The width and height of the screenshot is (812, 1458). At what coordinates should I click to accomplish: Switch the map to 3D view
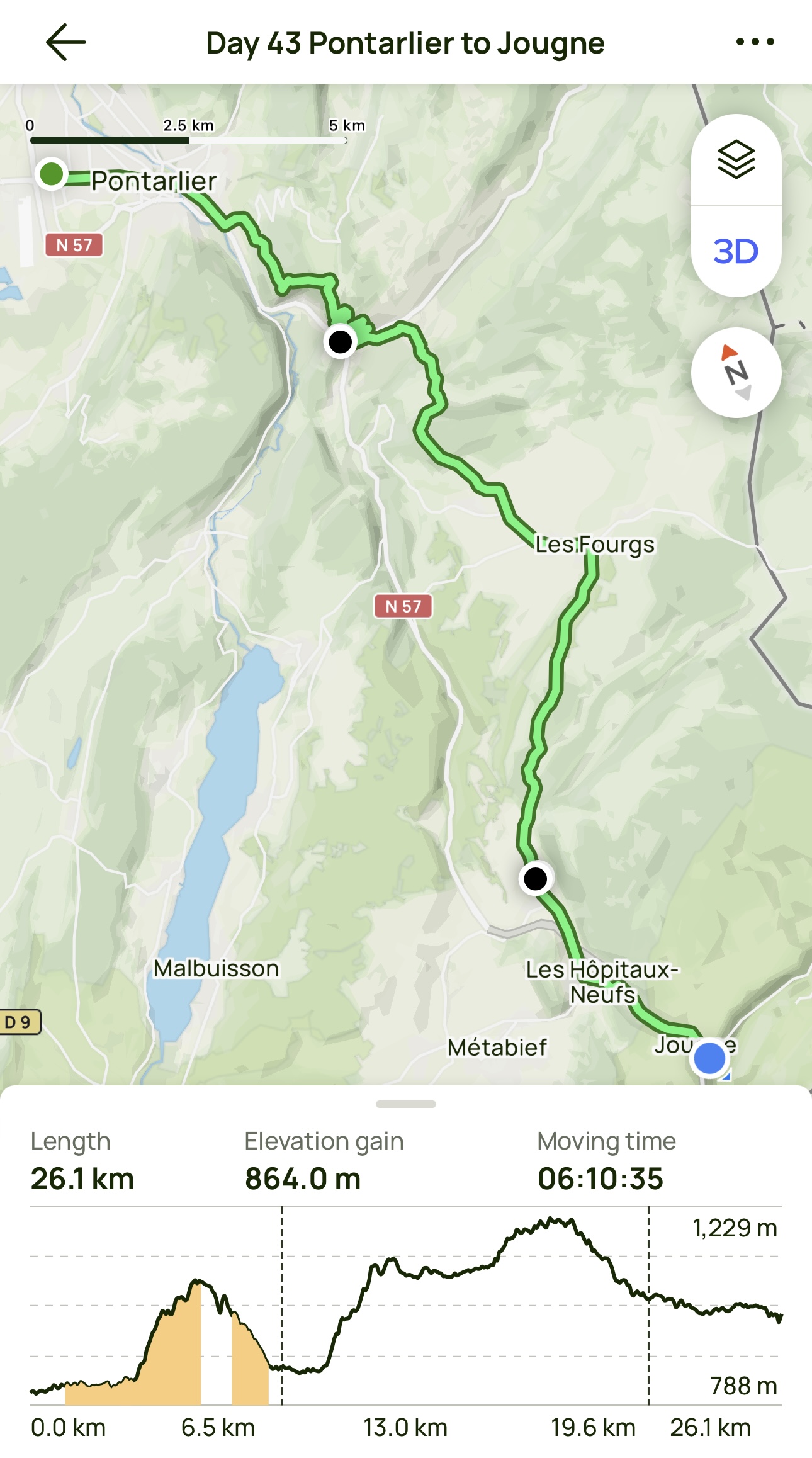click(x=736, y=251)
